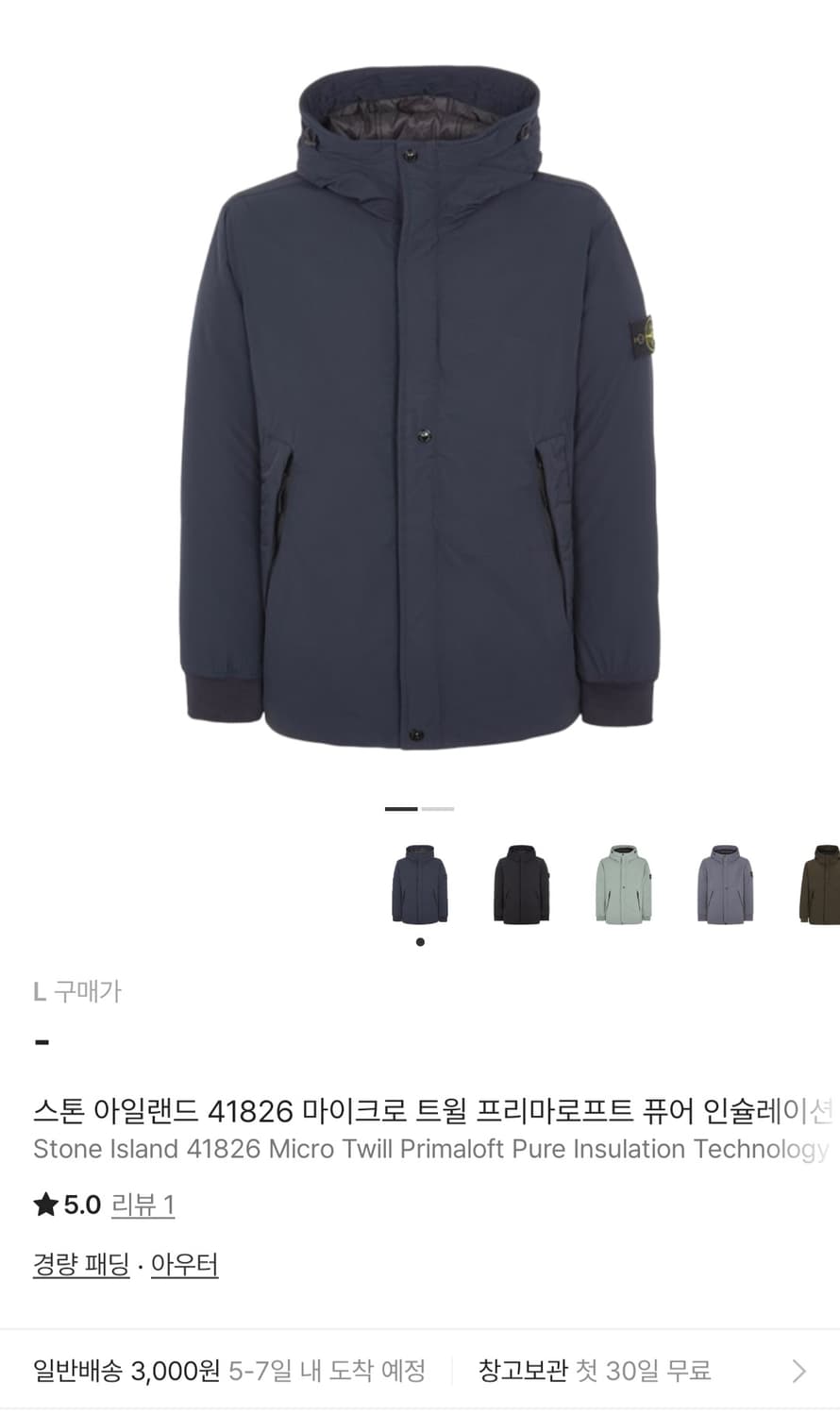Click the English product title Stone Island 41826

click(420, 1150)
